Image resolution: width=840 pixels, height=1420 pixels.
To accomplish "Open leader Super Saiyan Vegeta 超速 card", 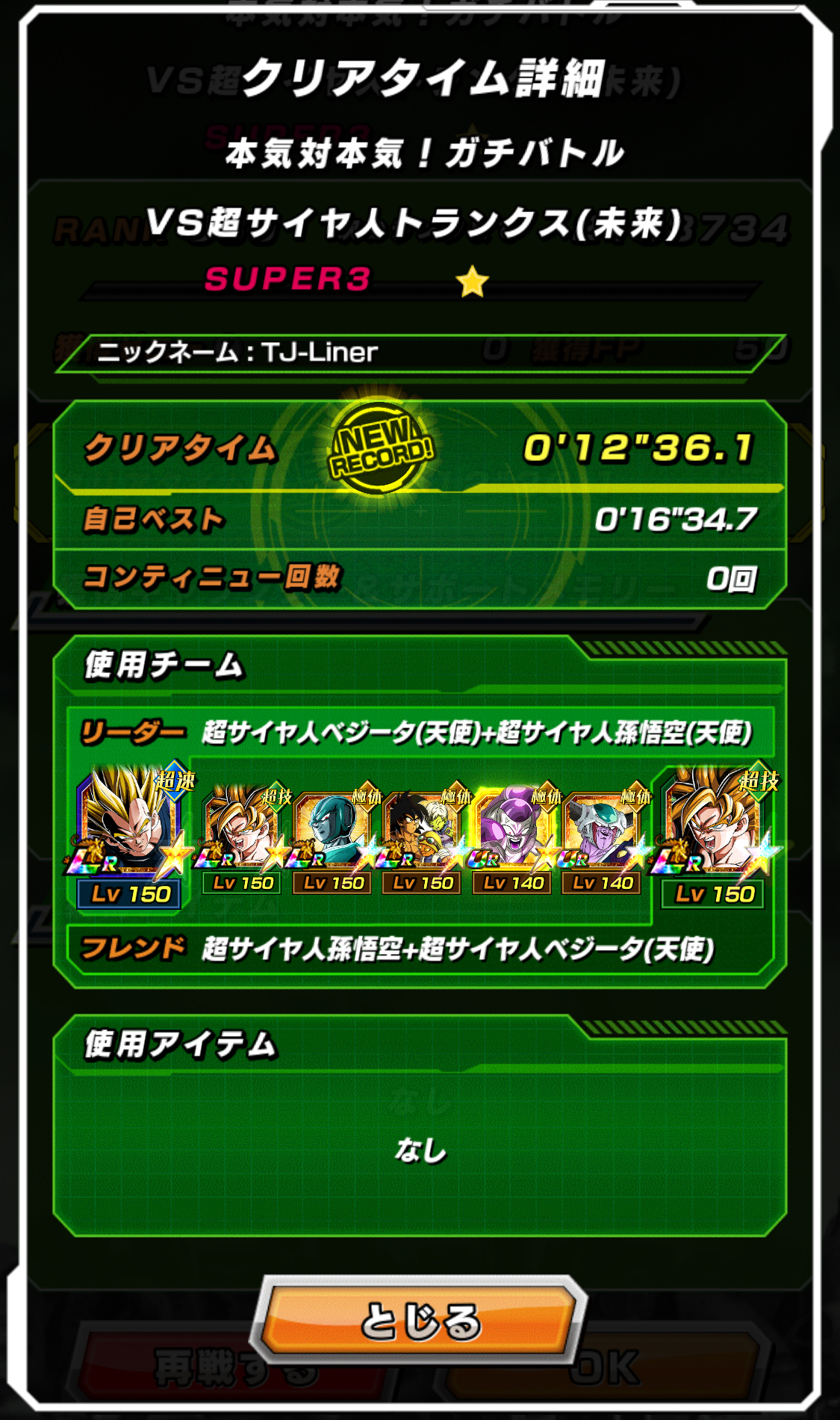I will coord(130,835).
